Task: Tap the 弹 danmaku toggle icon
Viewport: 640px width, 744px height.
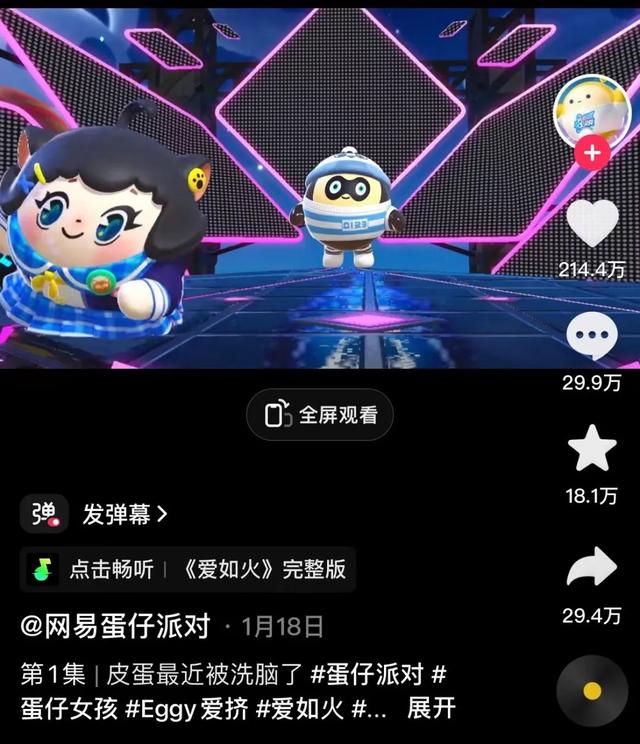Action: pyautogui.click(x=44, y=514)
